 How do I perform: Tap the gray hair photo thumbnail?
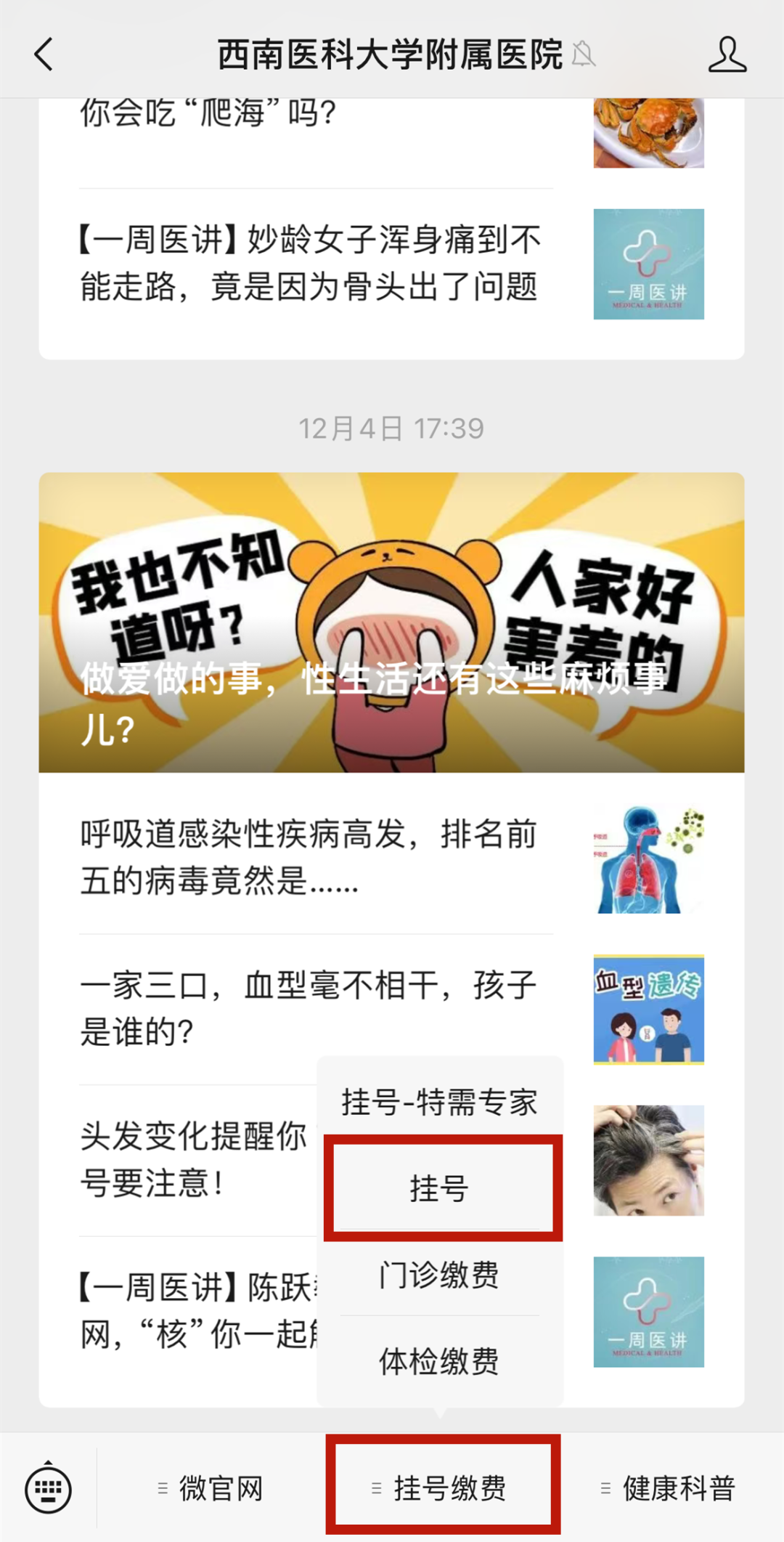pyautogui.click(x=648, y=1158)
